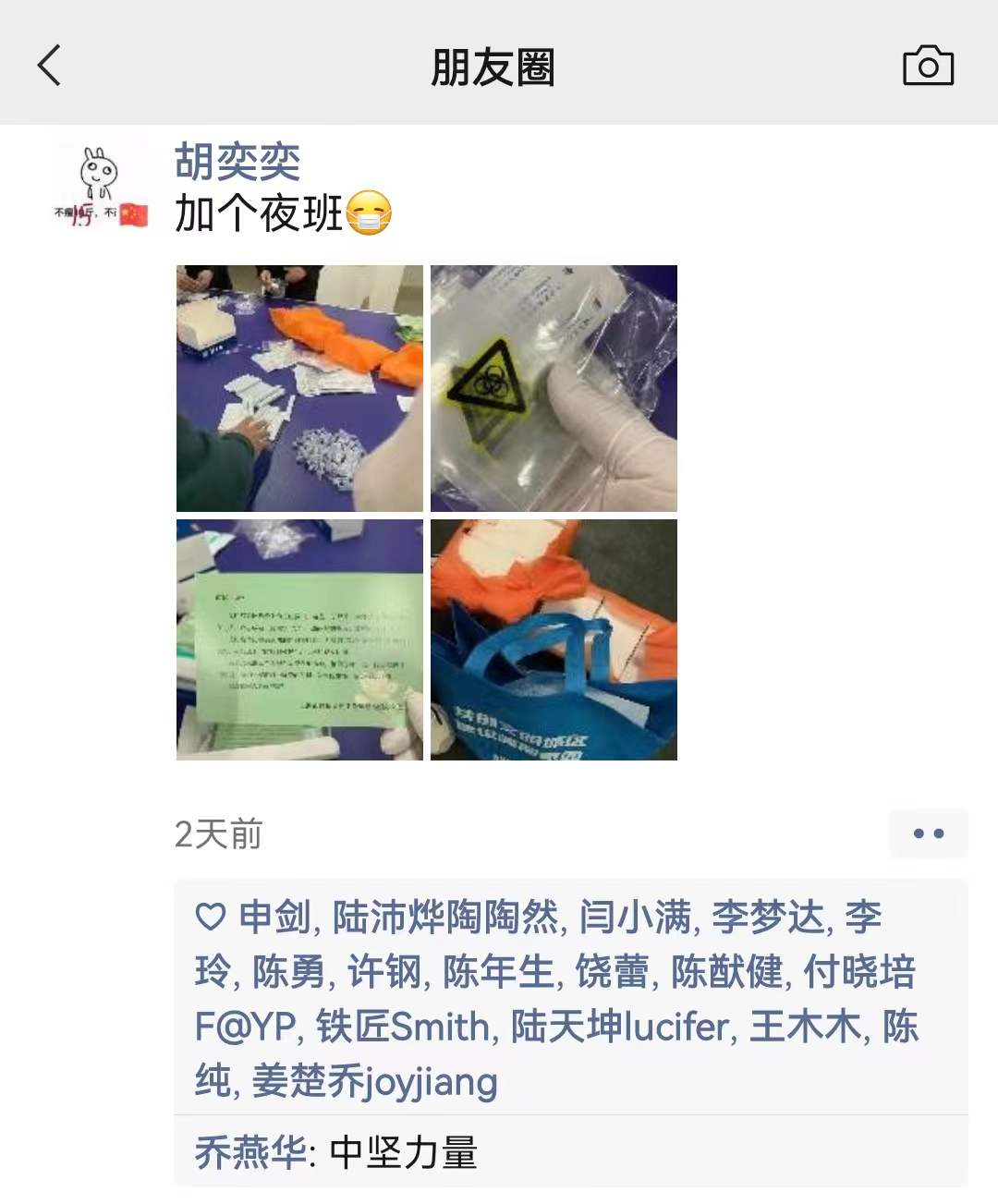The height and width of the screenshot is (1204, 998).
Task: View the photo of the green letter
Action: pos(299,639)
